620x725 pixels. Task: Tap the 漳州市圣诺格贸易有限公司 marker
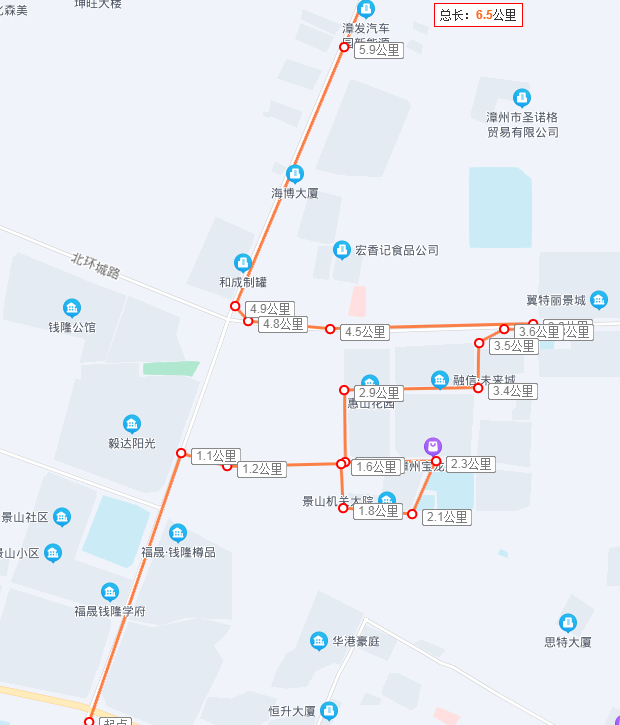click(521, 98)
